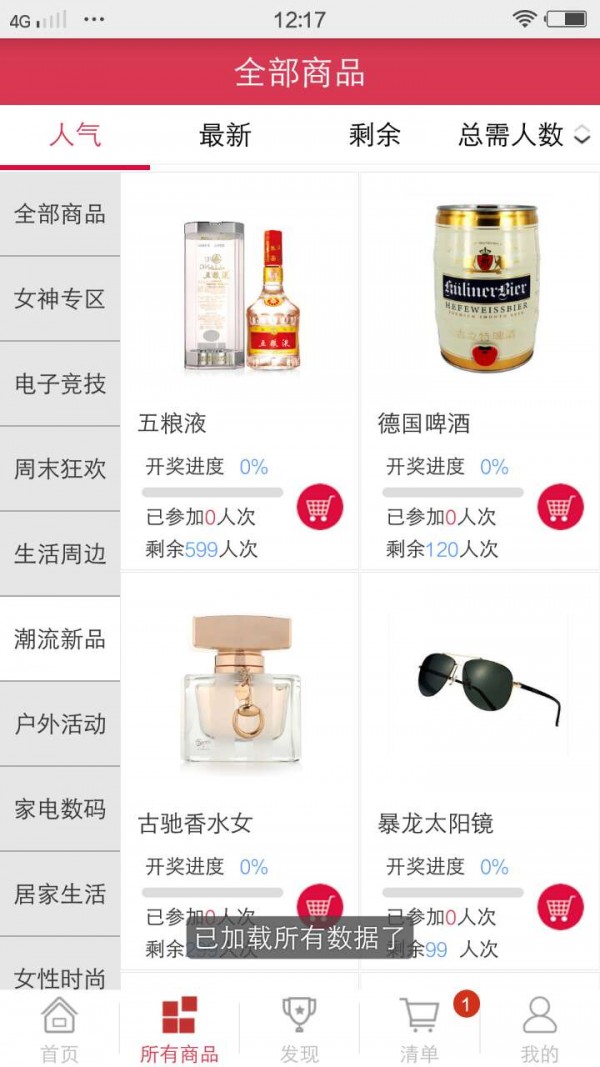This screenshot has height=1067, width=600.
Task: Add 暴龙太阳镜 to the cart
Action: point(560,907)
